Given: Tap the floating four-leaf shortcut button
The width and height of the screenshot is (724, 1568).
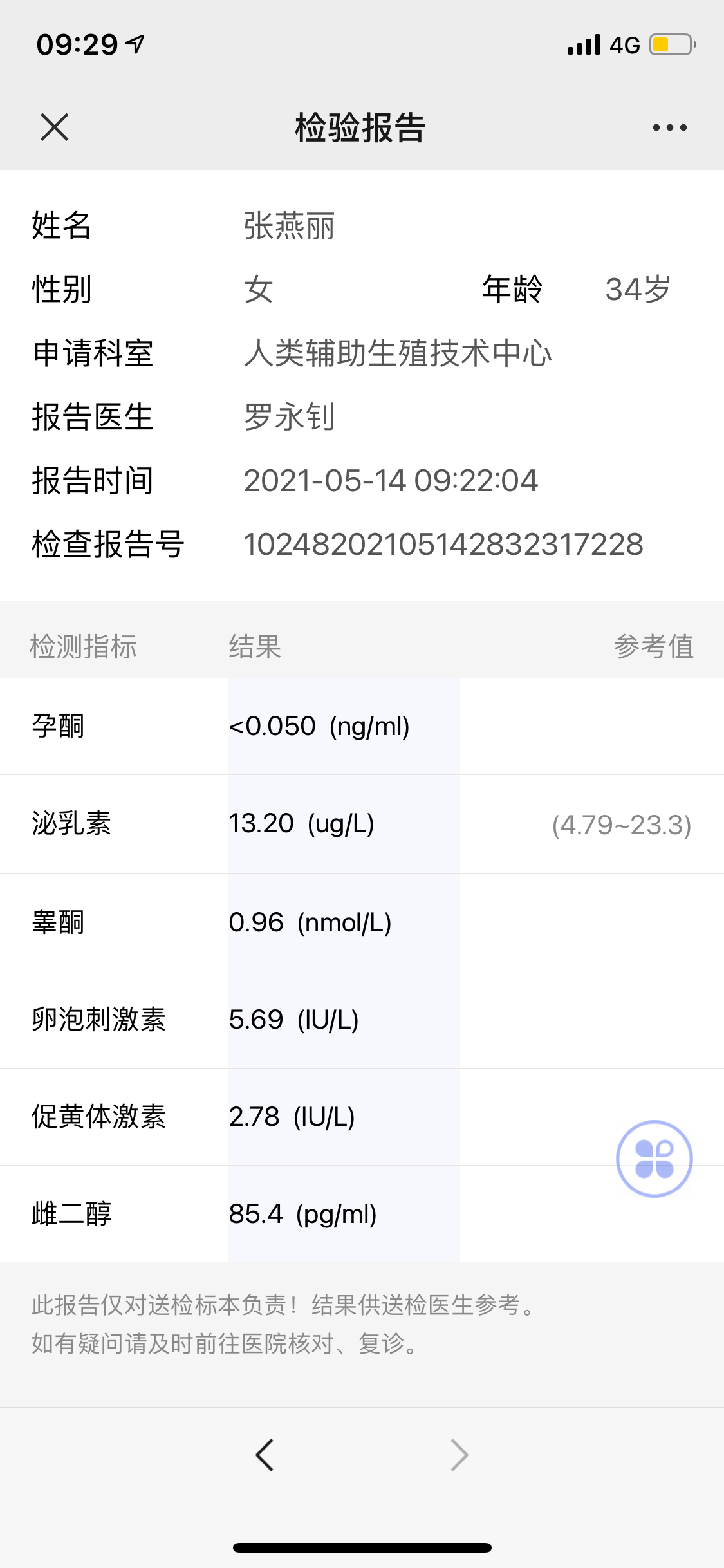Looking at the screenshot, I should pos(654,1159).
